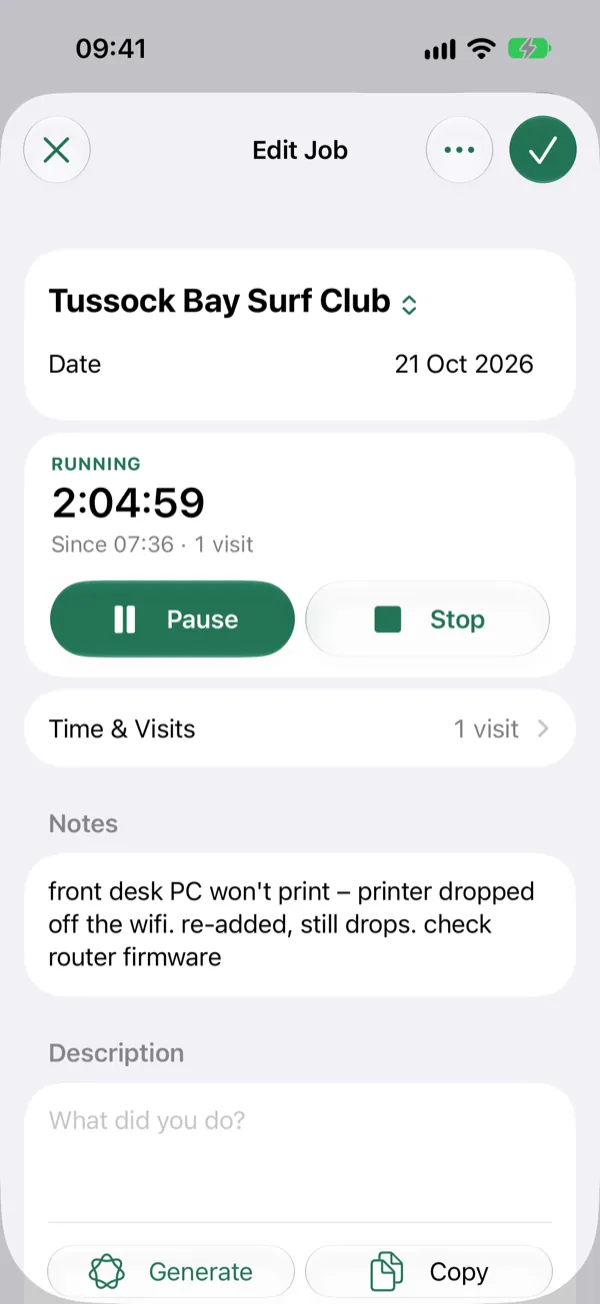
Task: Stop the running timer
Action: coord(427,620)
